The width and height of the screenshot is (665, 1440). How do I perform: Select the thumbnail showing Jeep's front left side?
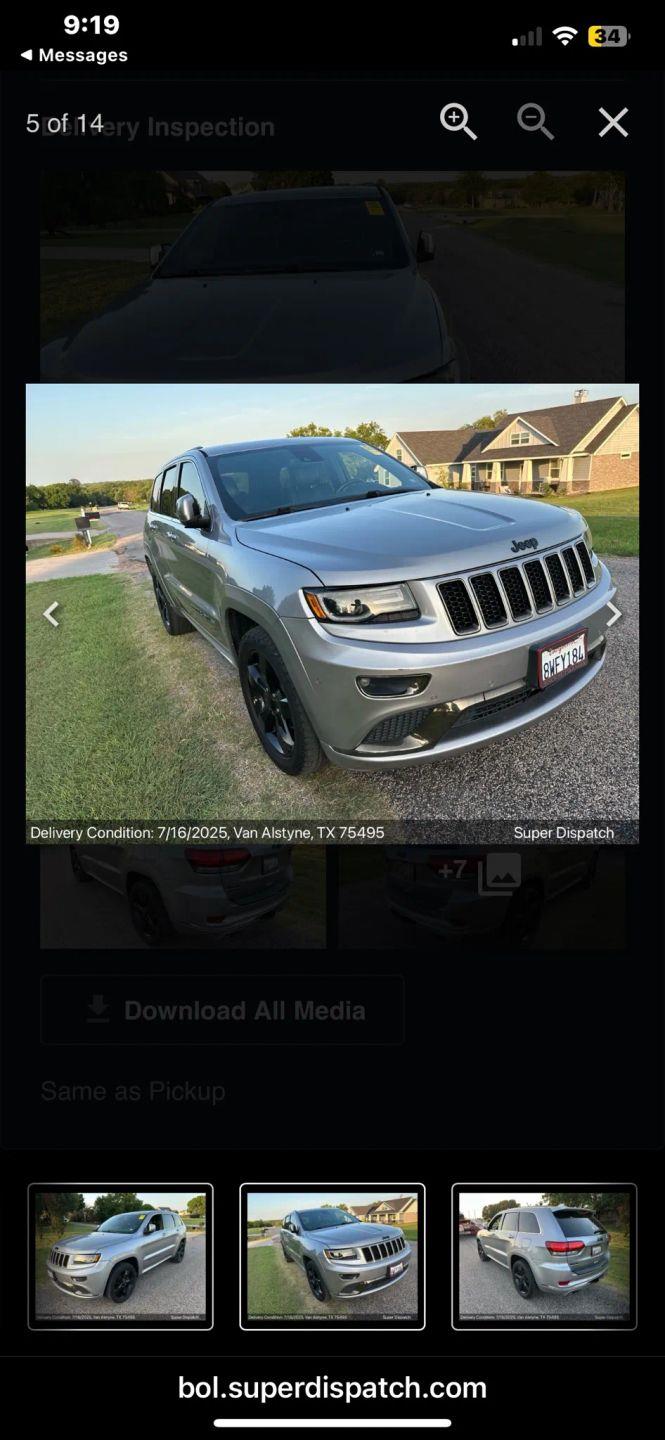[120, 1256]
